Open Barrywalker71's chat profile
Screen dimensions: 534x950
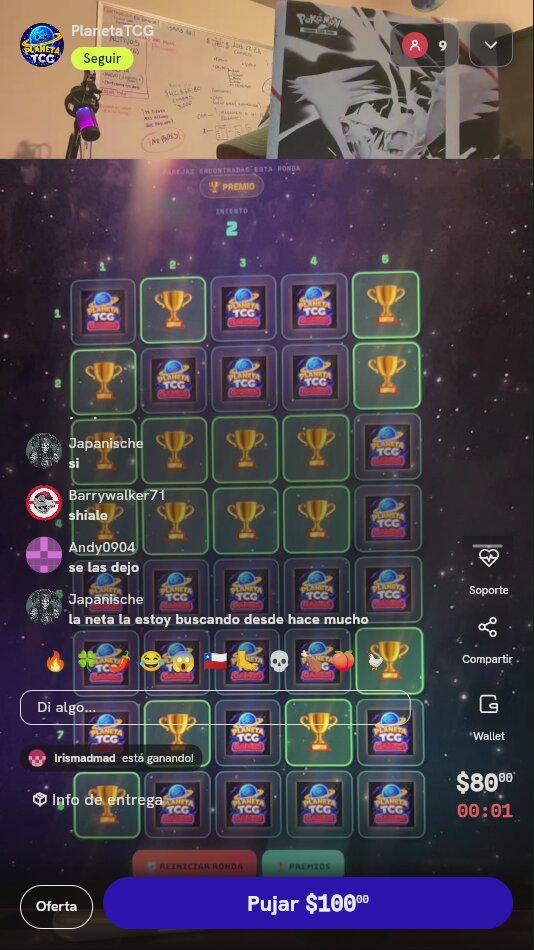click(44, 503)
